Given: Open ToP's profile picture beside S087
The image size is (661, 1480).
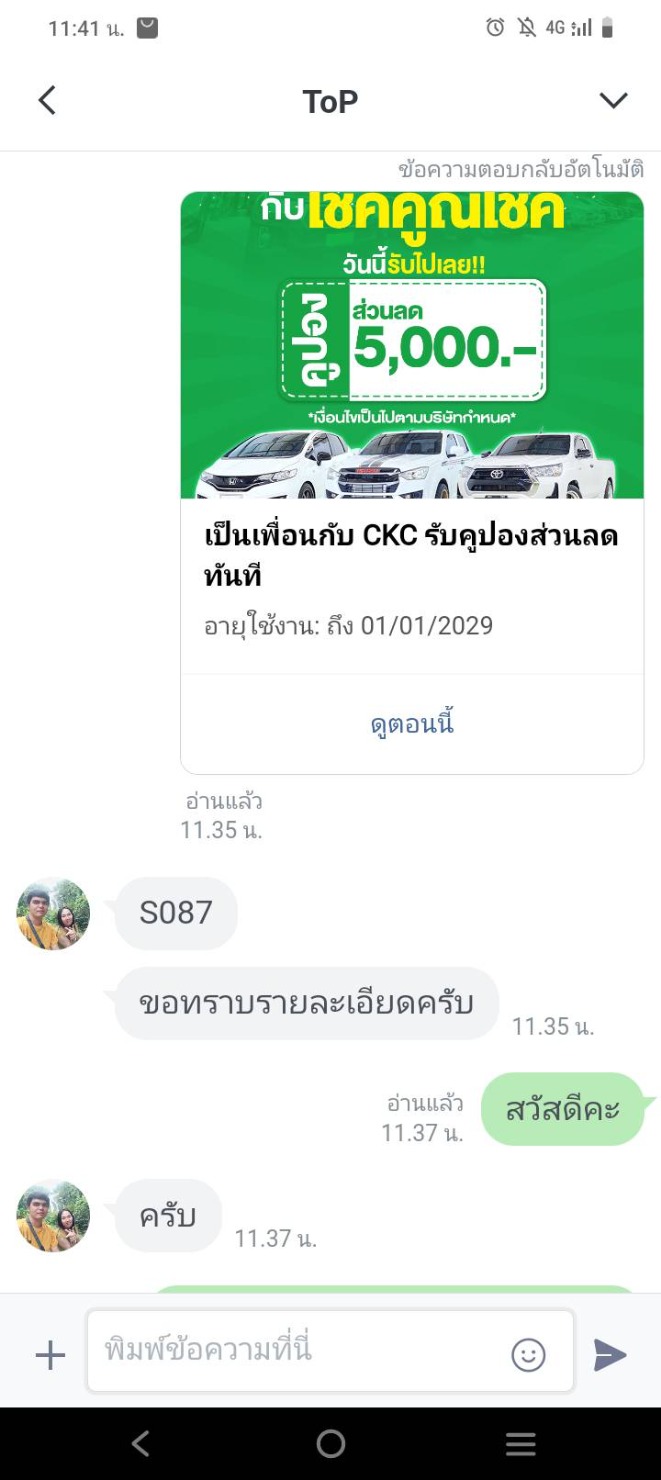Looking at the screenshot, I should click(53, 913).
